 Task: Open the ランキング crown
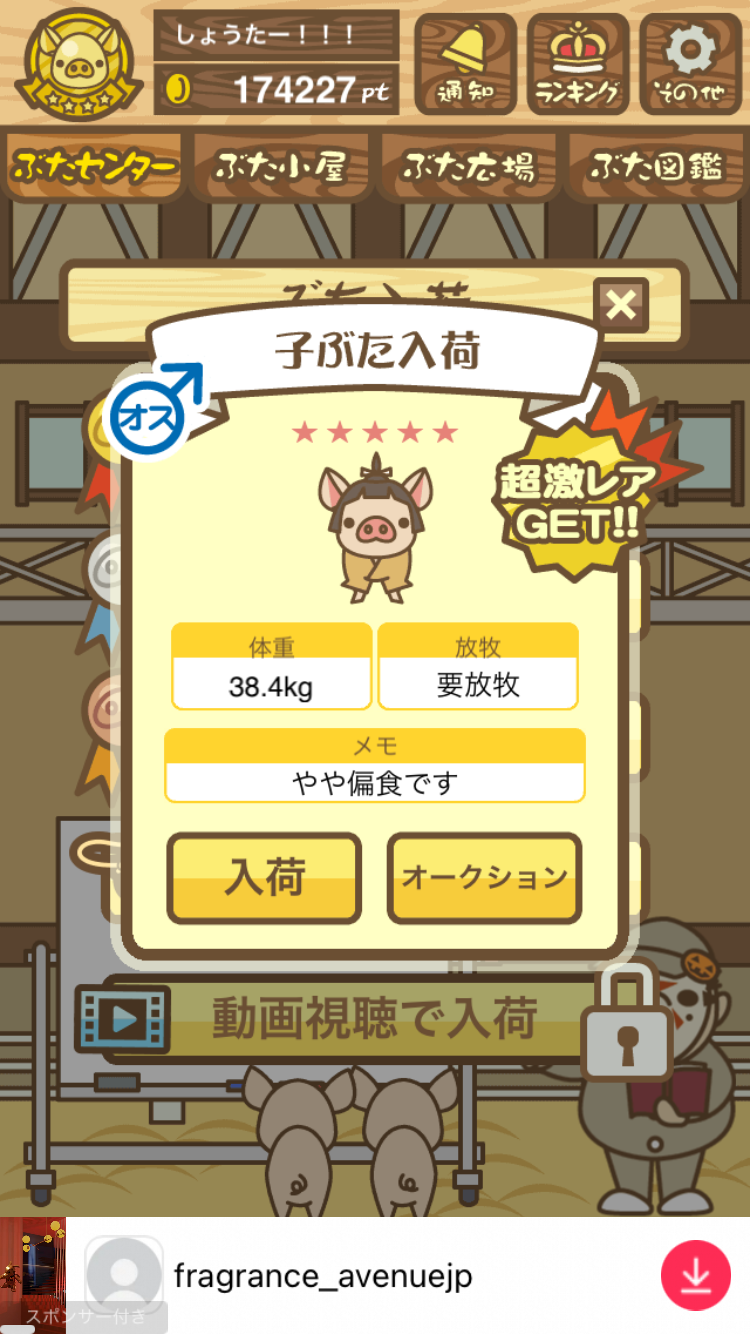[577, 62]
